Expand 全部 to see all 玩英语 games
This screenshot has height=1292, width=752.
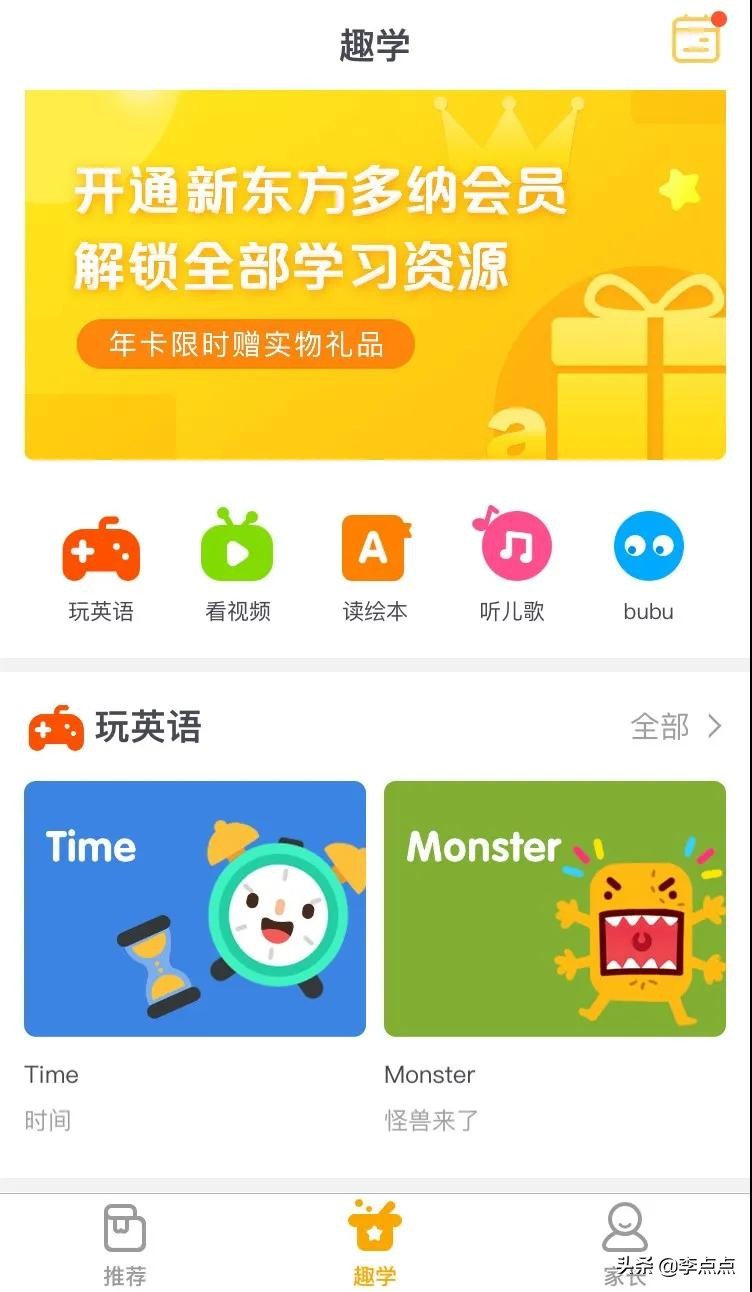[662, 728]
